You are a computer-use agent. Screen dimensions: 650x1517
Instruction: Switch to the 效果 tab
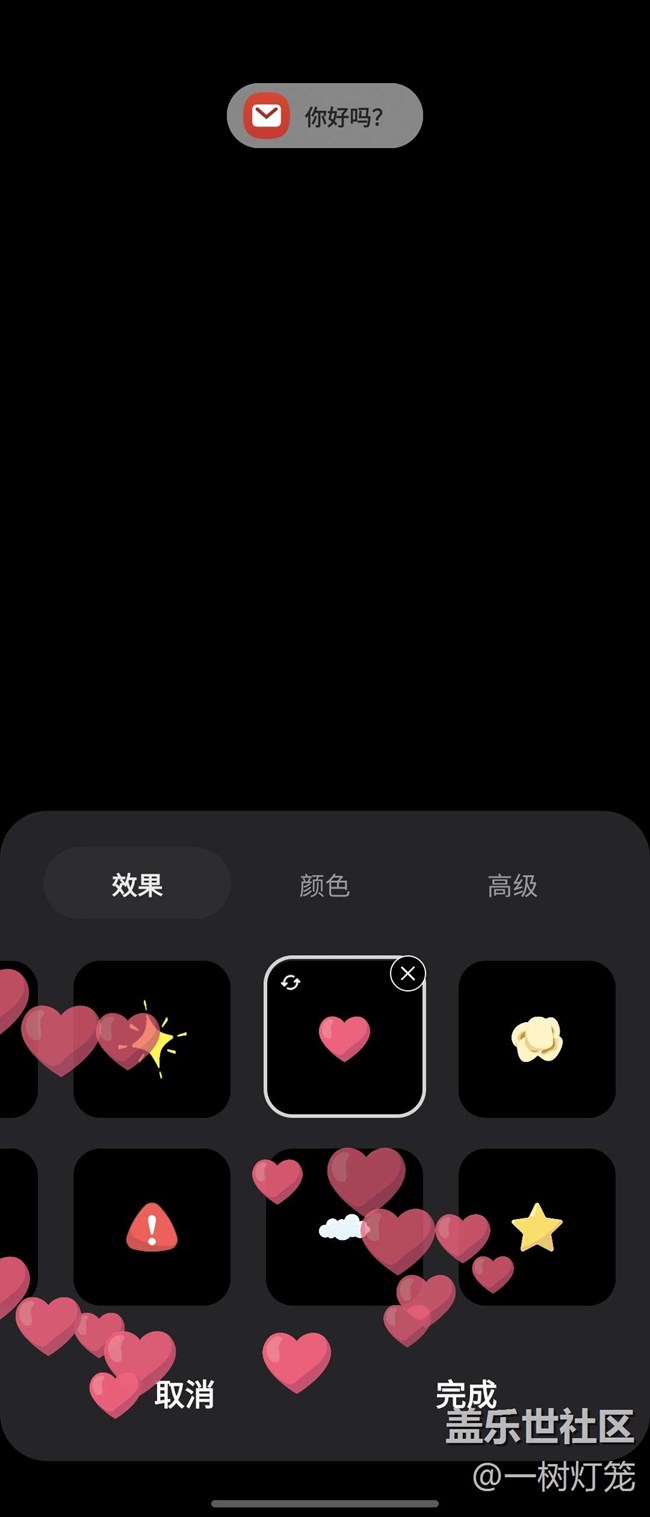(x=137, y=884)
